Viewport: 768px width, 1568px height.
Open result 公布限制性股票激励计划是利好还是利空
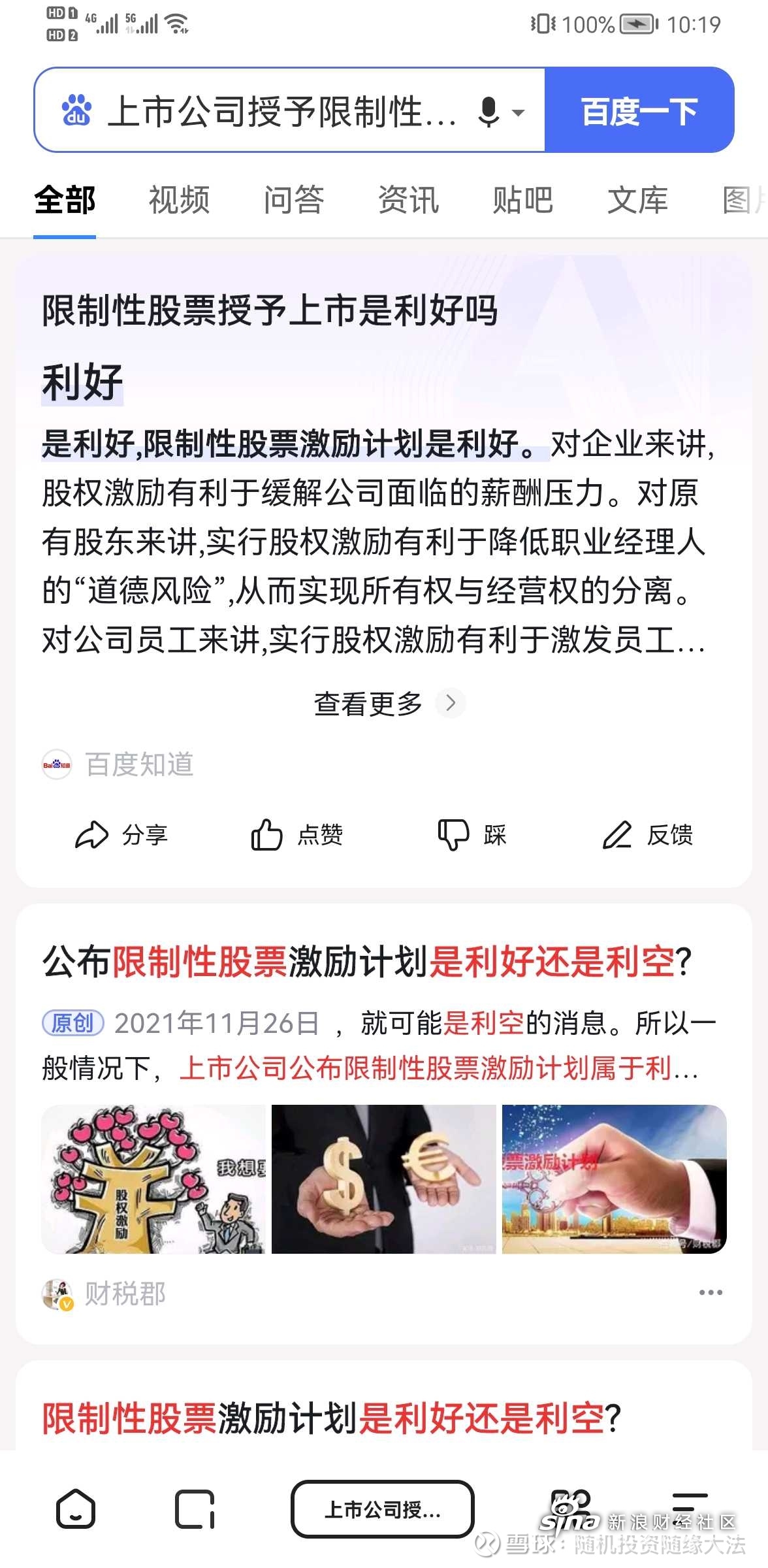pyautogui.click(x=366, y=962)
